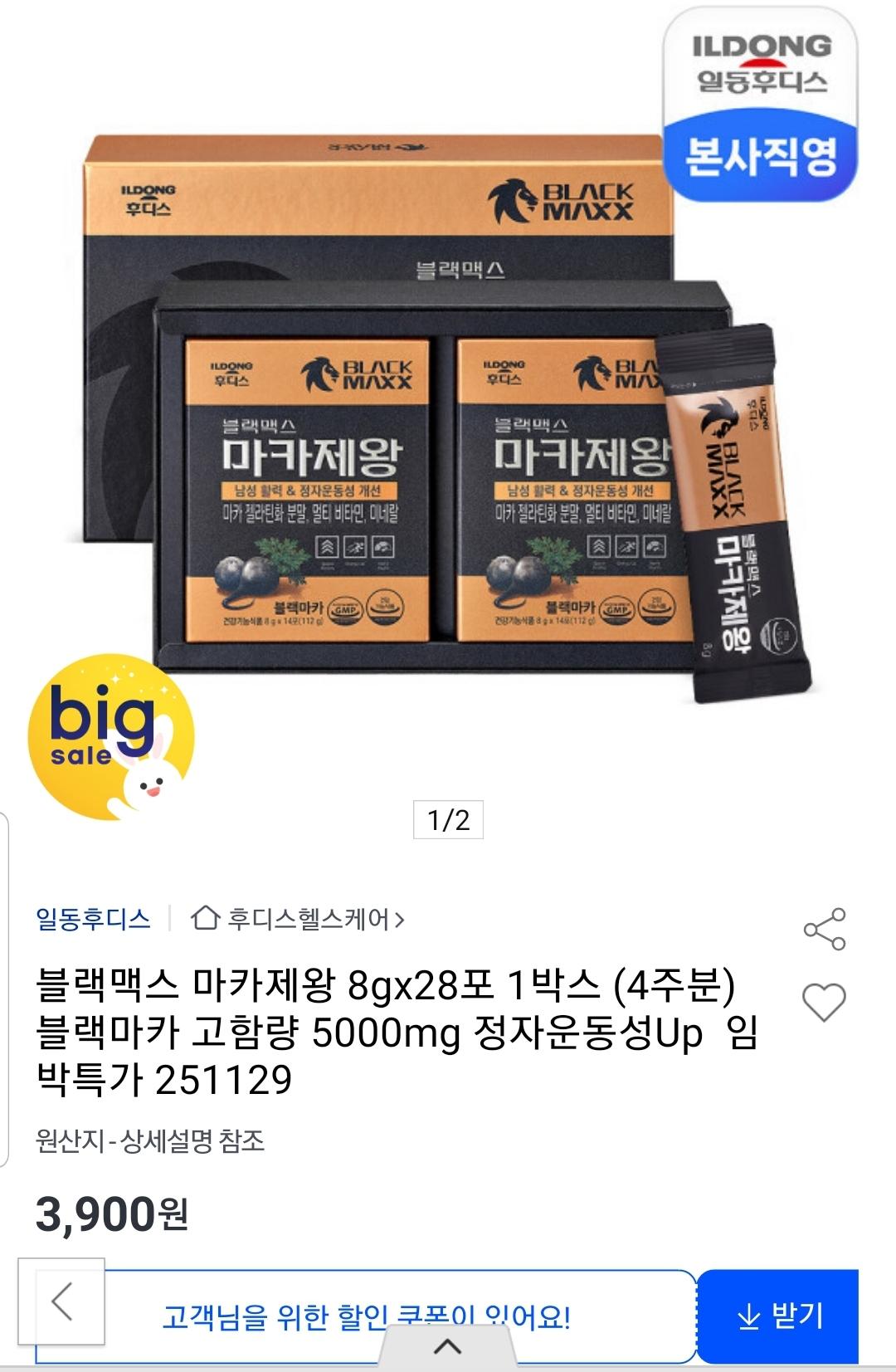The image size is (896, 1372).
Task: Tap 받기 to download the coupon
Action: (x=779, y=1316)
